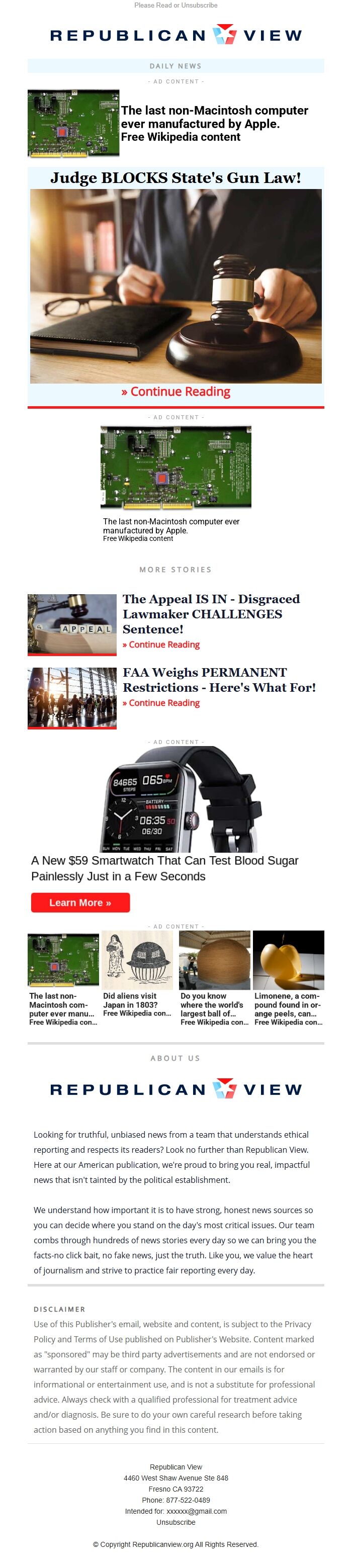Open the Judge BLOCKS State's Gun Law story image
This screenshot has width=352, height=1568.
click(175, 286)
